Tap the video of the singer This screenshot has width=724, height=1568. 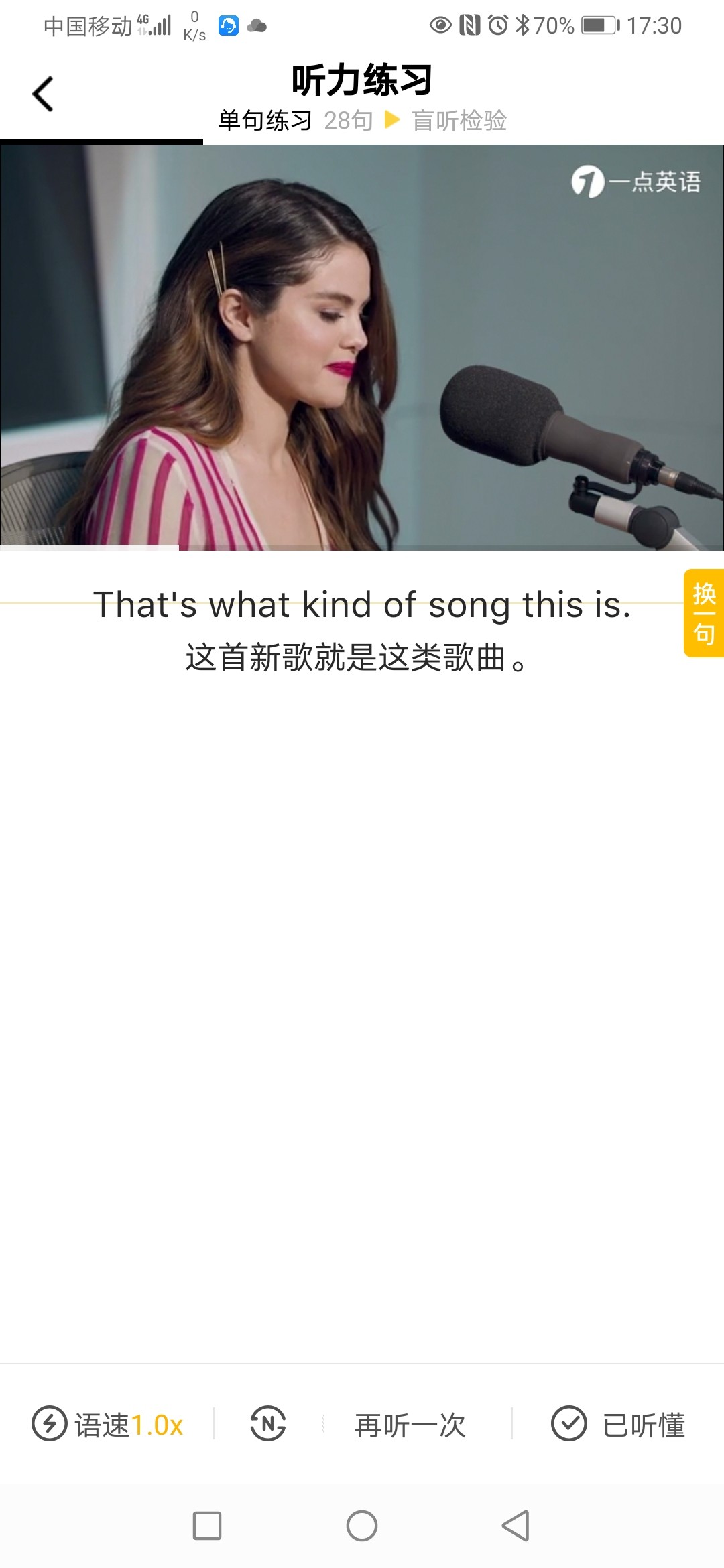point(362,347)
